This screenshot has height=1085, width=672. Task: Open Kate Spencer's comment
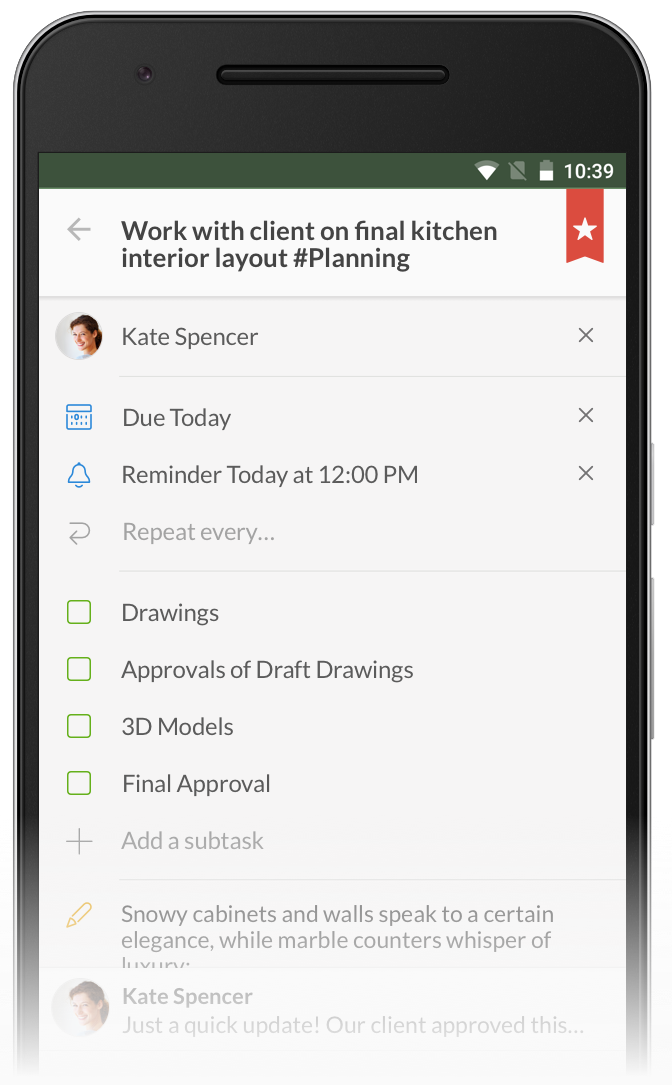tap(332, 1010)
